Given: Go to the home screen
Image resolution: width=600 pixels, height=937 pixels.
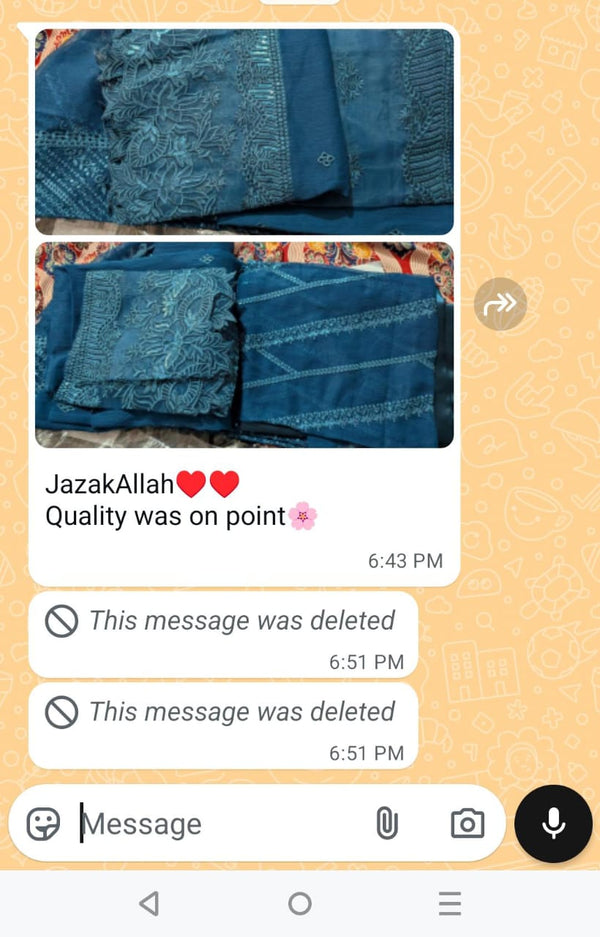Looking at the screenshot, I should [300, 904].
